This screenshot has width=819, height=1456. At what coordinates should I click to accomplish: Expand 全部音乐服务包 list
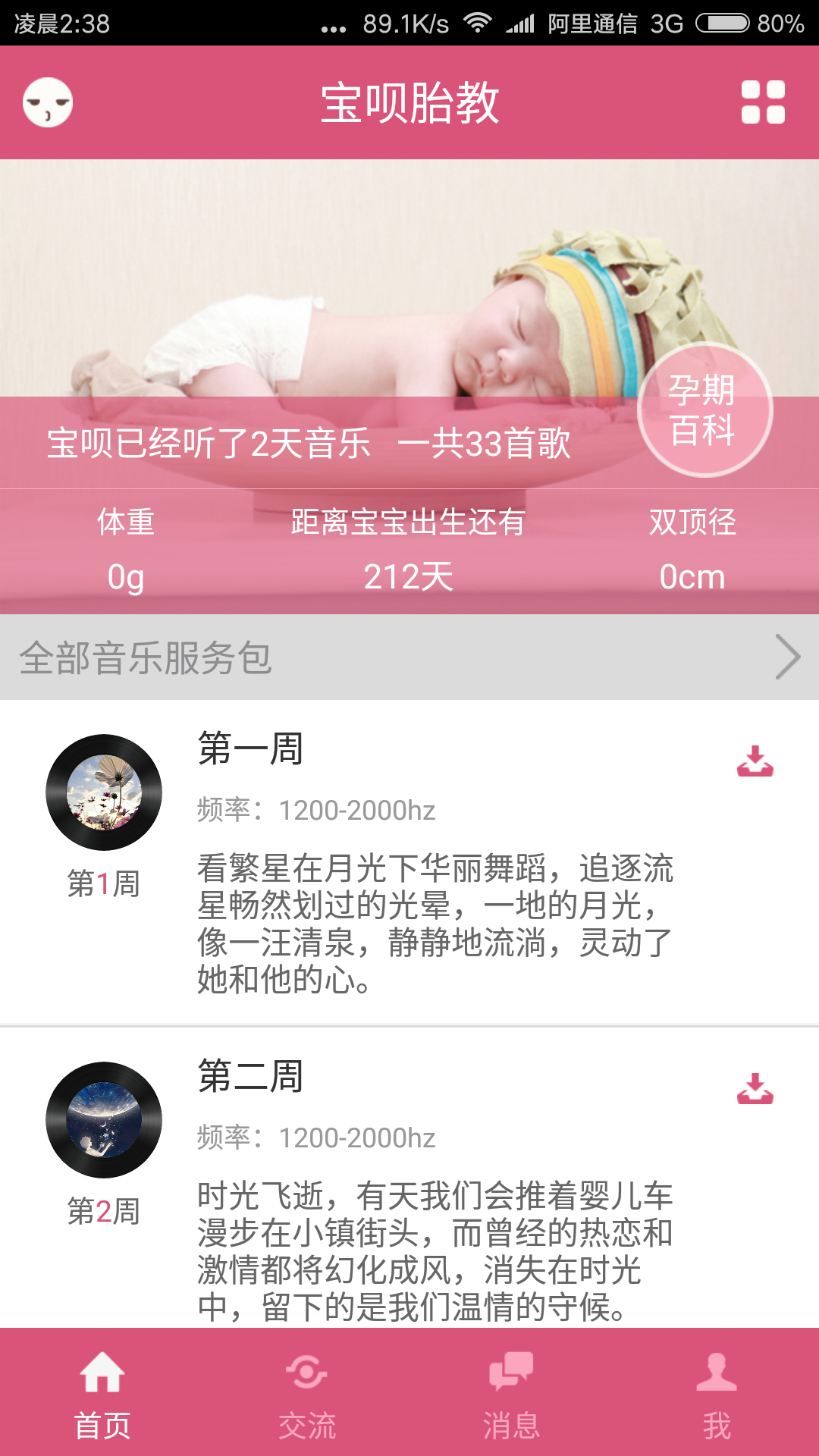[x=787, y=657]
